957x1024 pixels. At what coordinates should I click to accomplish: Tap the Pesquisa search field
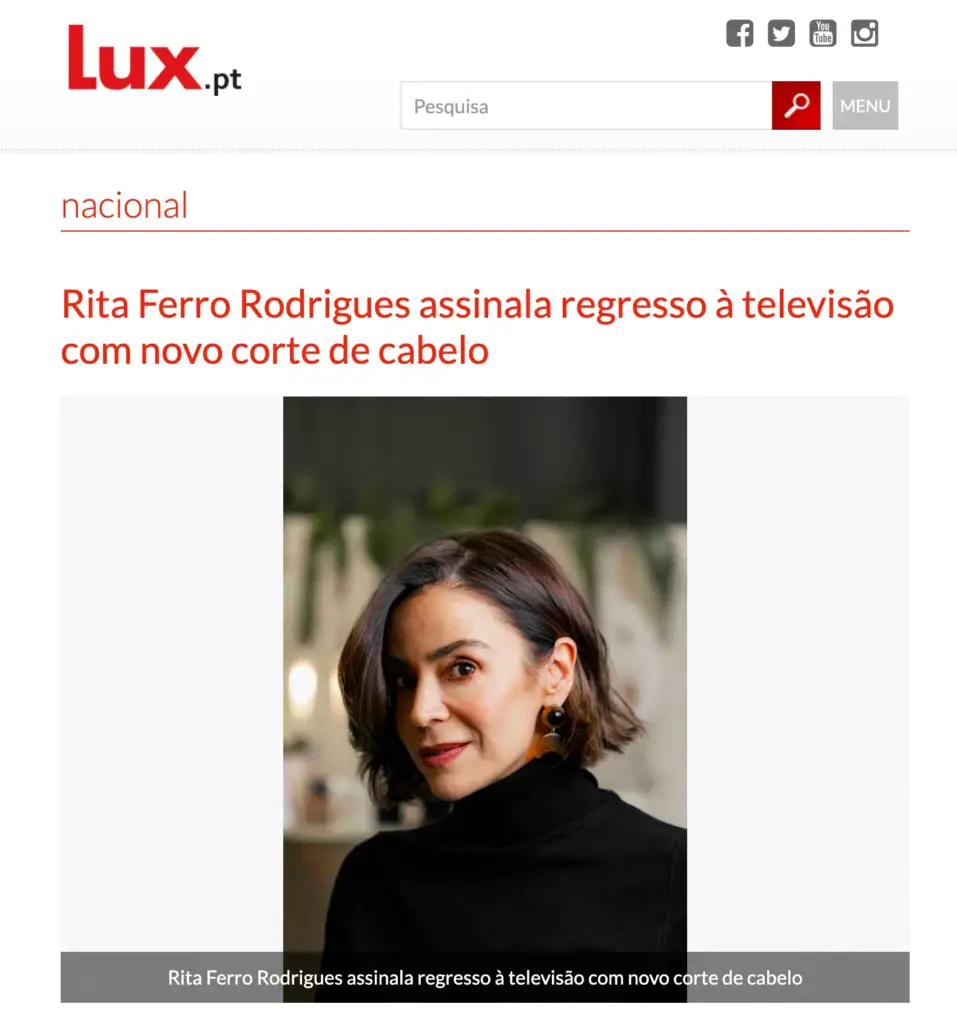point(585,106)
